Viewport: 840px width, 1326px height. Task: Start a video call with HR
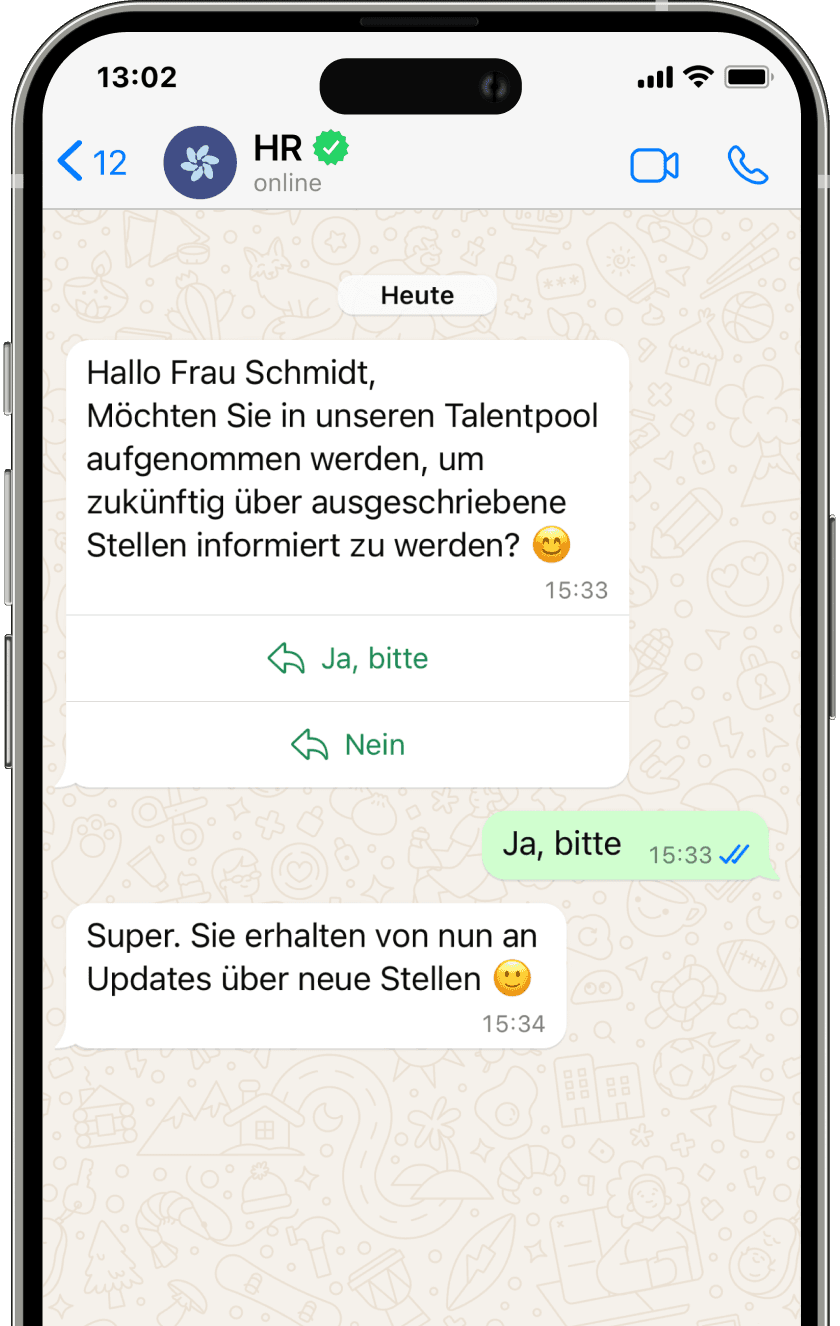pyautogui.click(x=654, y=165)
